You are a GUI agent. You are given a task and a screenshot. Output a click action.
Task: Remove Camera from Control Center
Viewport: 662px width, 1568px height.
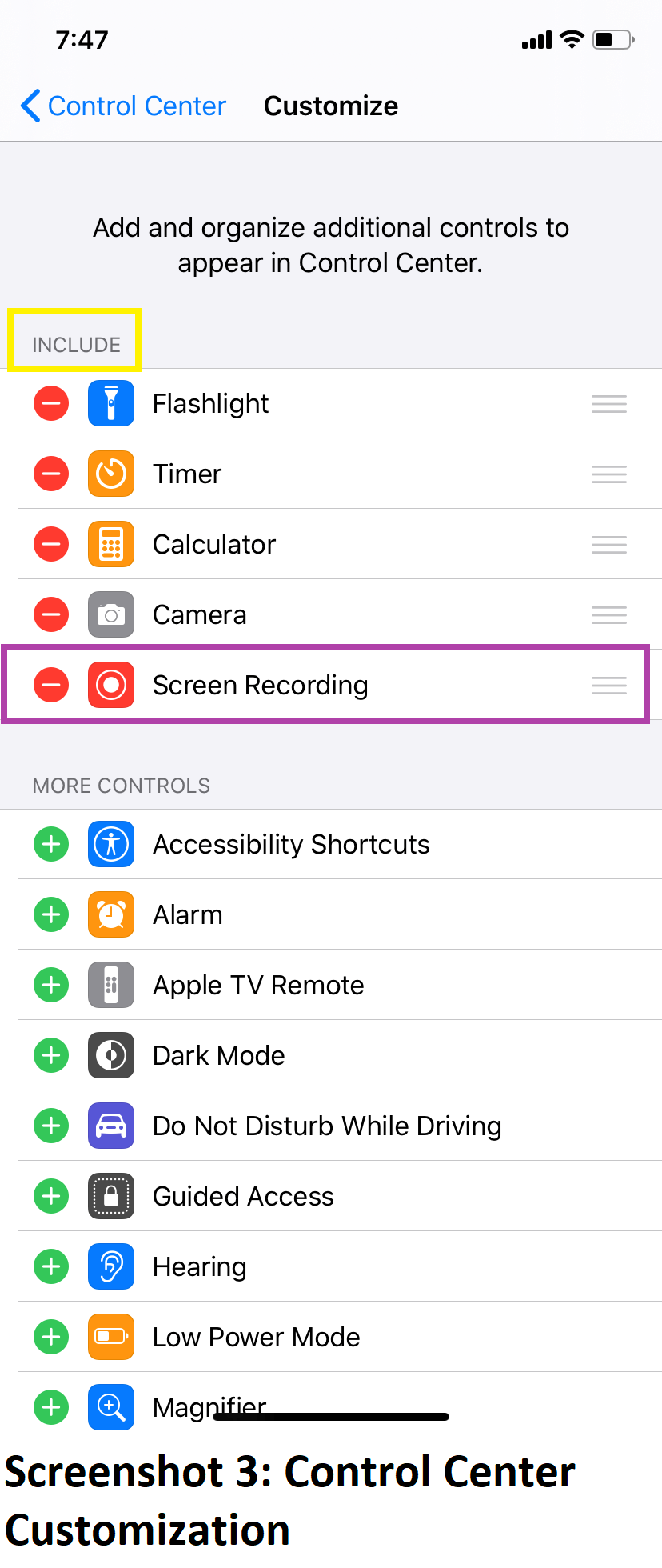click(51, 614)
